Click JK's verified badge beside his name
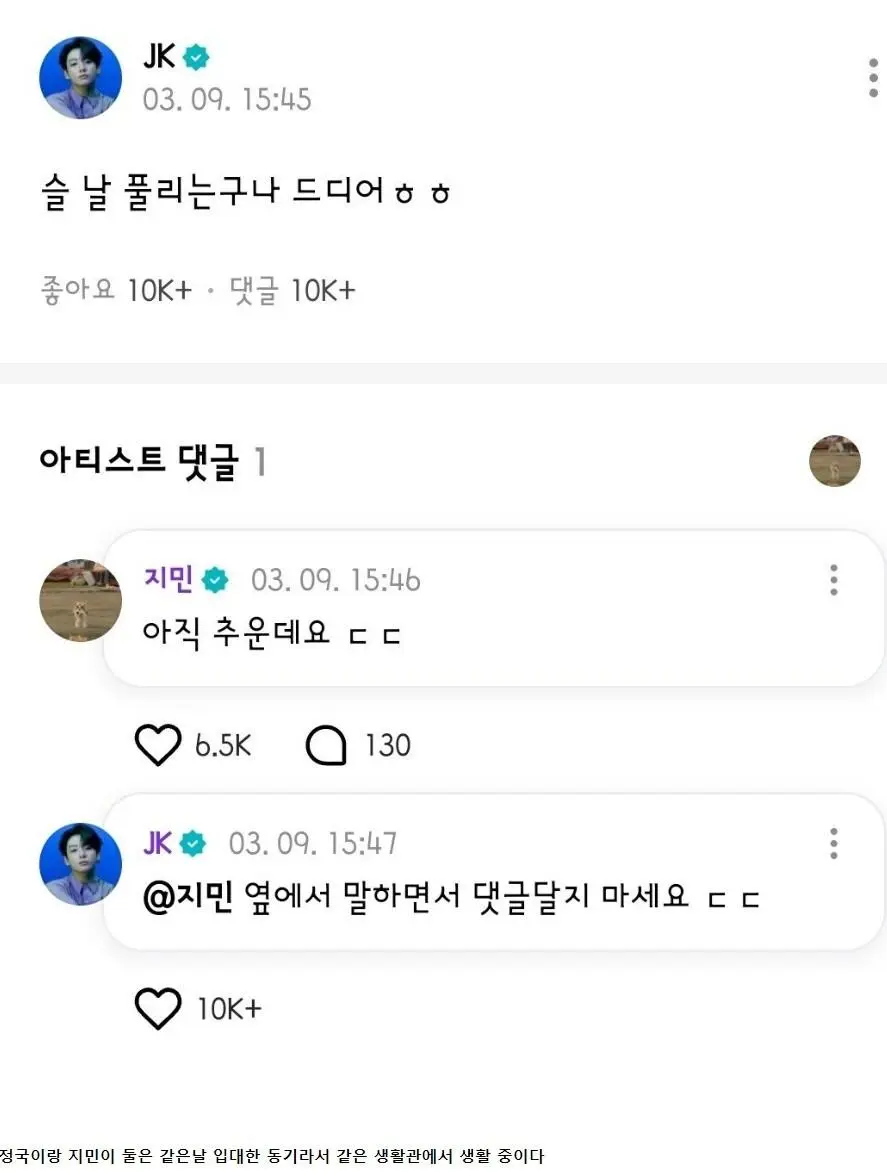 pyautogui.click(x=199, y=57)
